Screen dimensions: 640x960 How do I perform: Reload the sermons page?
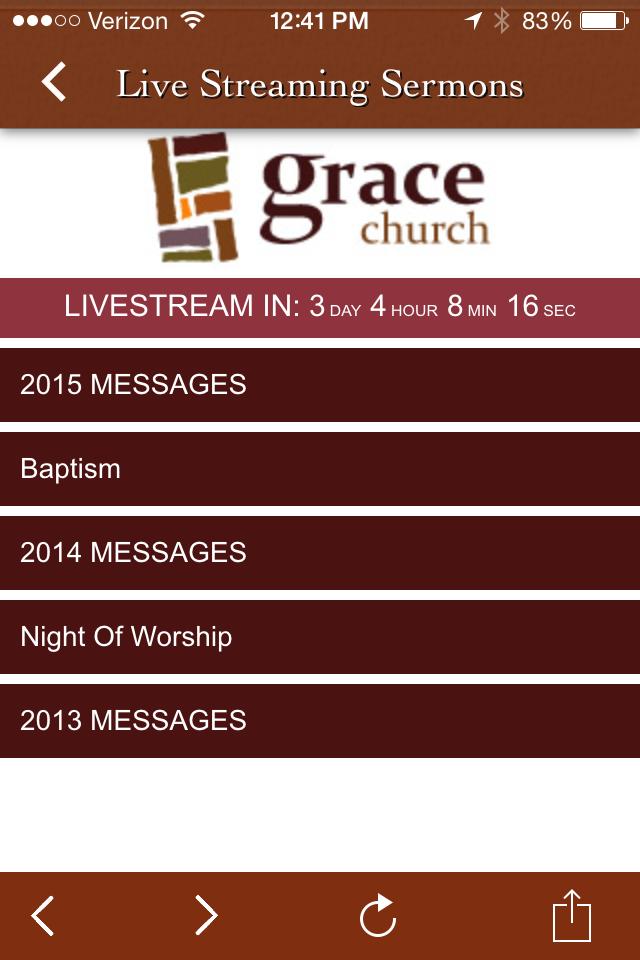[378, 915]
